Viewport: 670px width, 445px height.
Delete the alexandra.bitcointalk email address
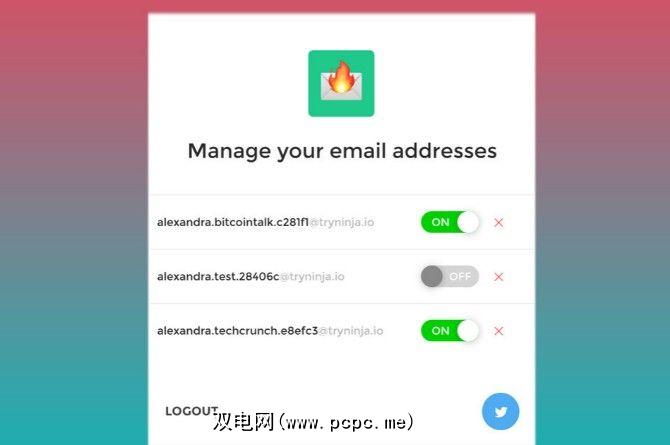[x=498, y=222]
